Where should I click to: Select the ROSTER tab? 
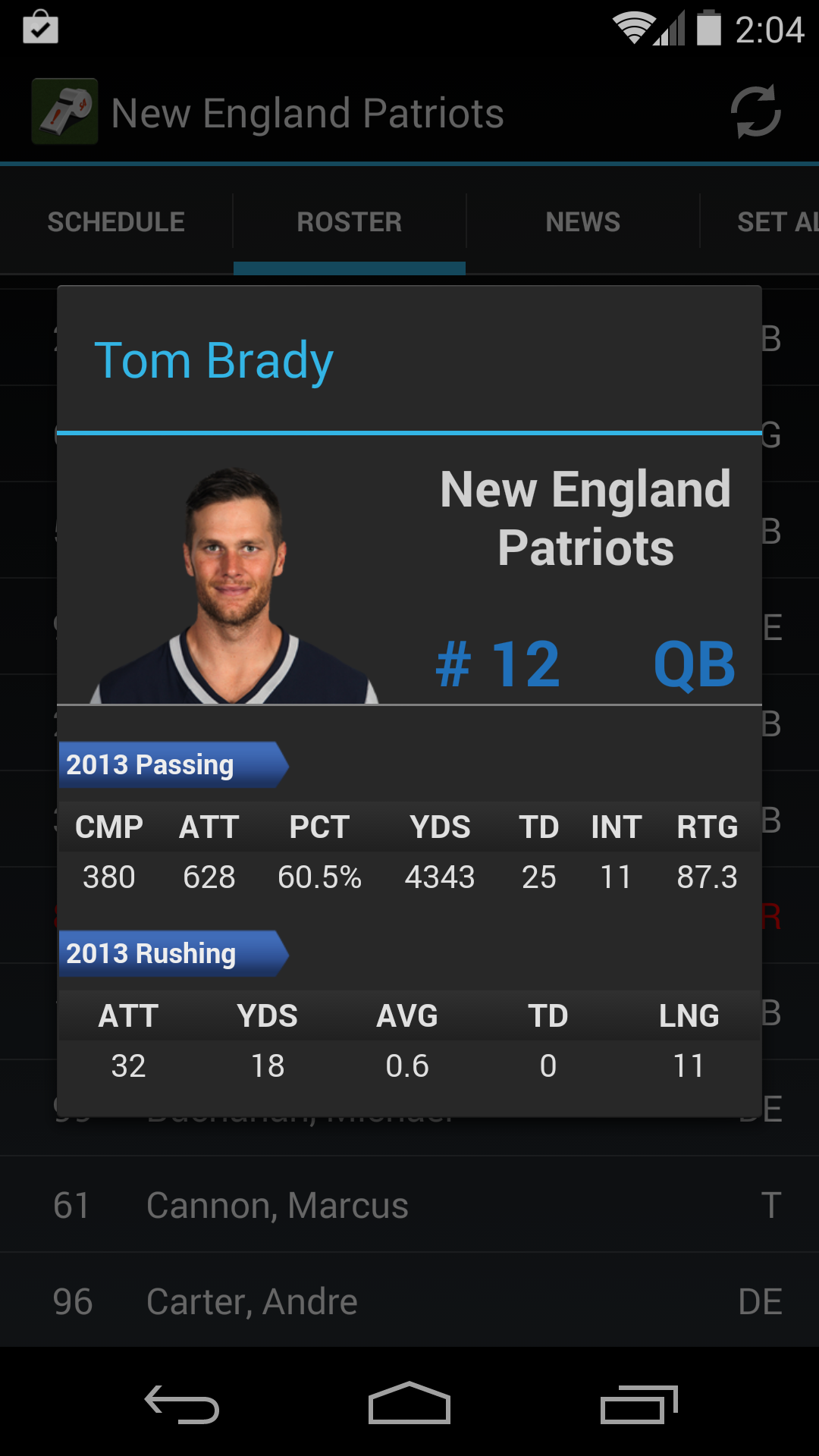349,221
